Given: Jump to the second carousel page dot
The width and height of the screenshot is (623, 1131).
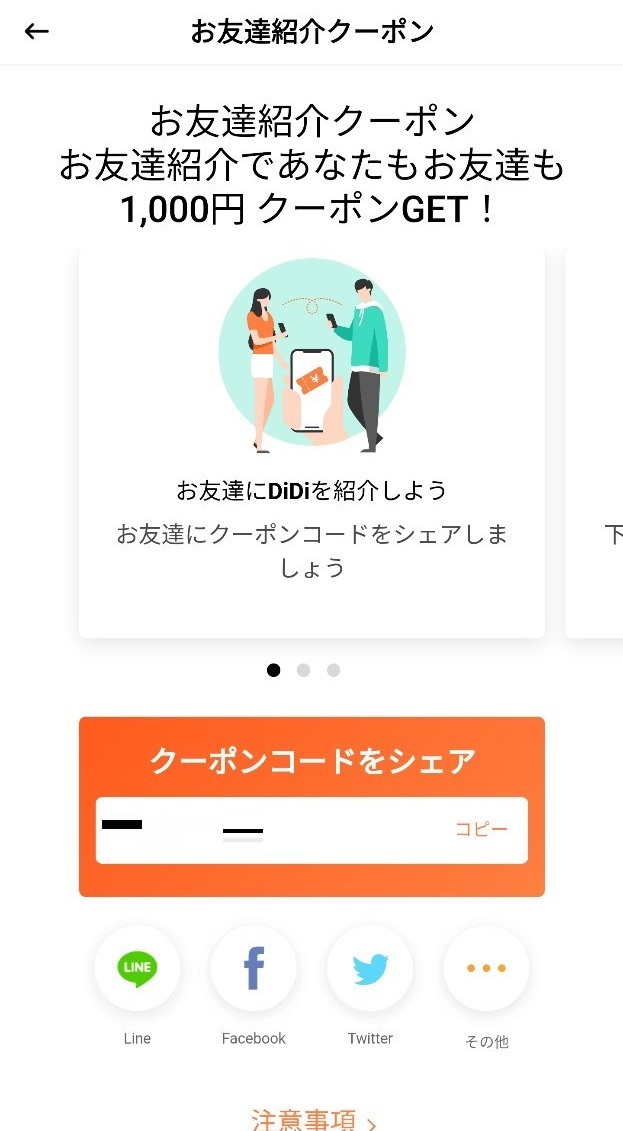Looking at the screenshot, I should (x=304, y=670).
